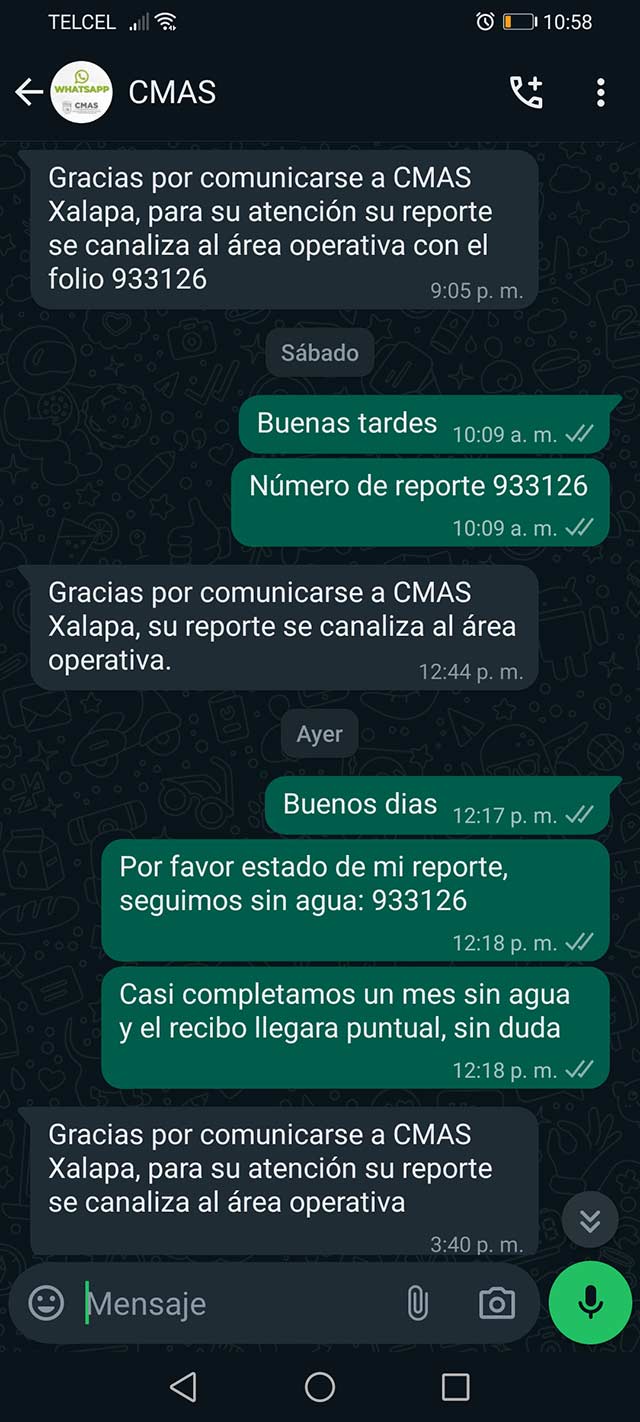Attach a file with the paperclip
The height and width of the screenshot is (1422, 640).
tap(418, 1303)
